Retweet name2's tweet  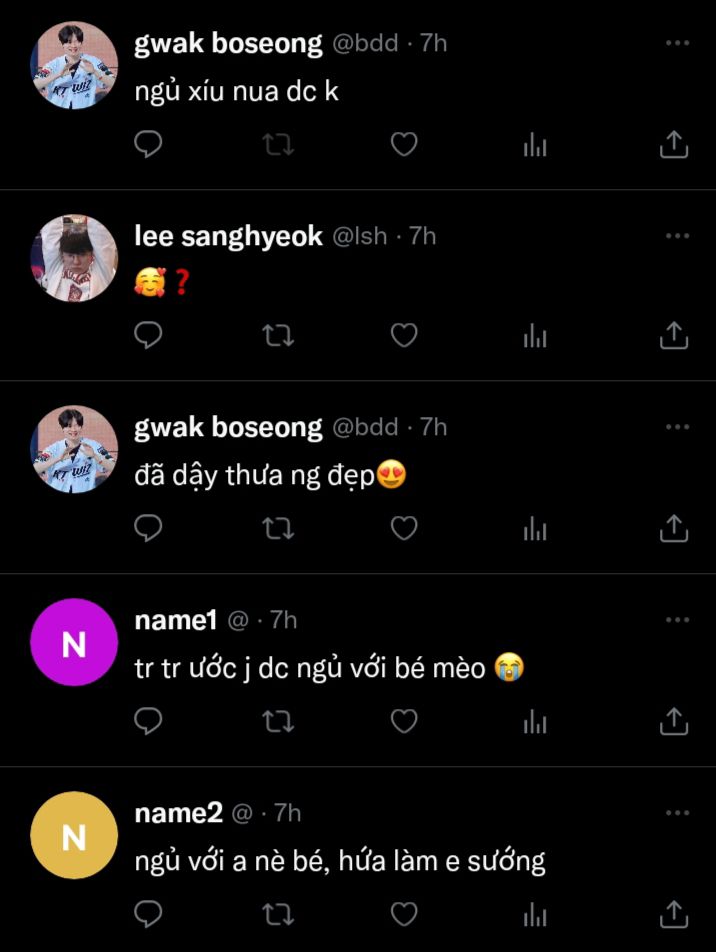coord(277,913)
